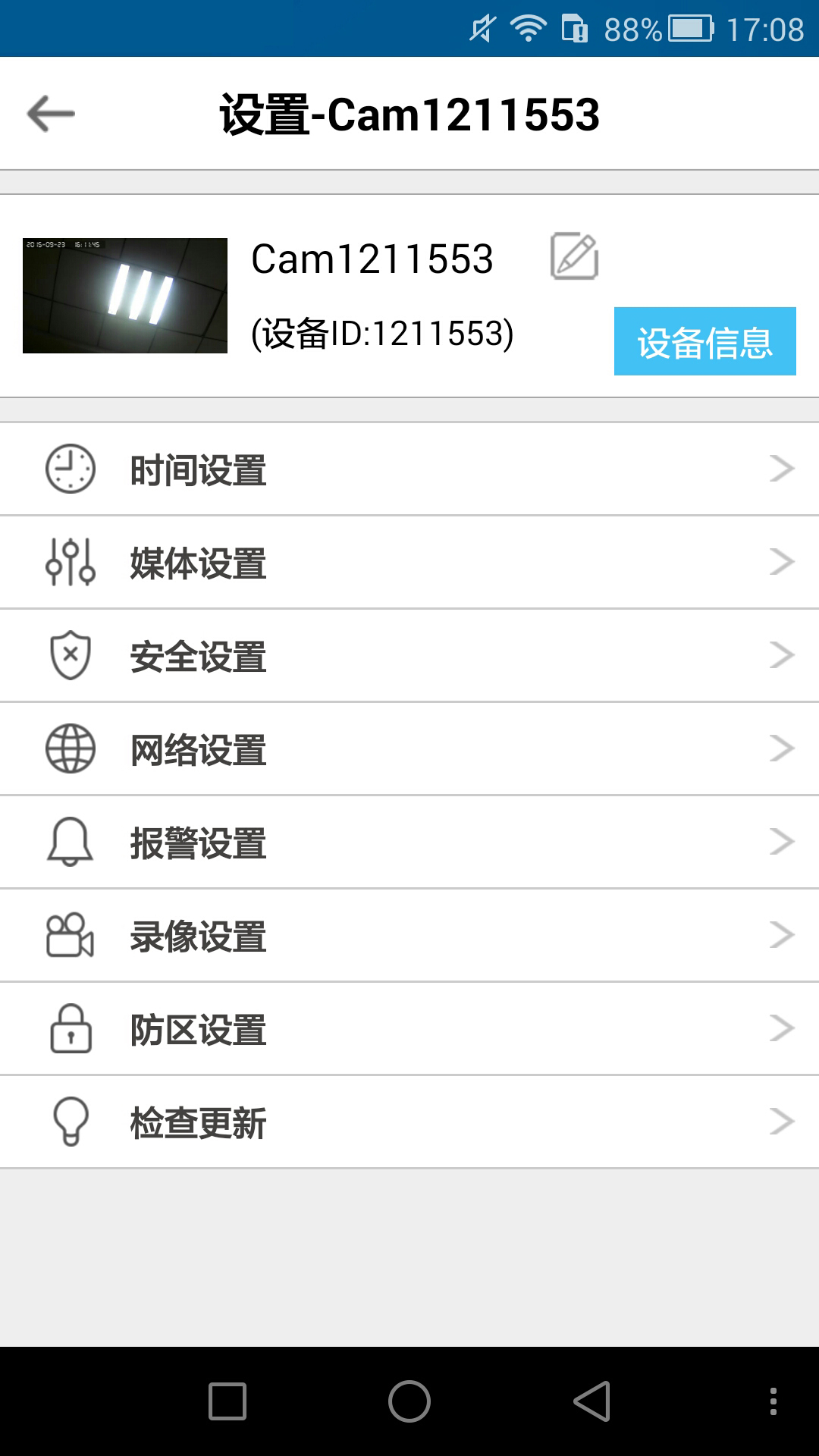Select the 媒体设置 menu row

point(409,562)
